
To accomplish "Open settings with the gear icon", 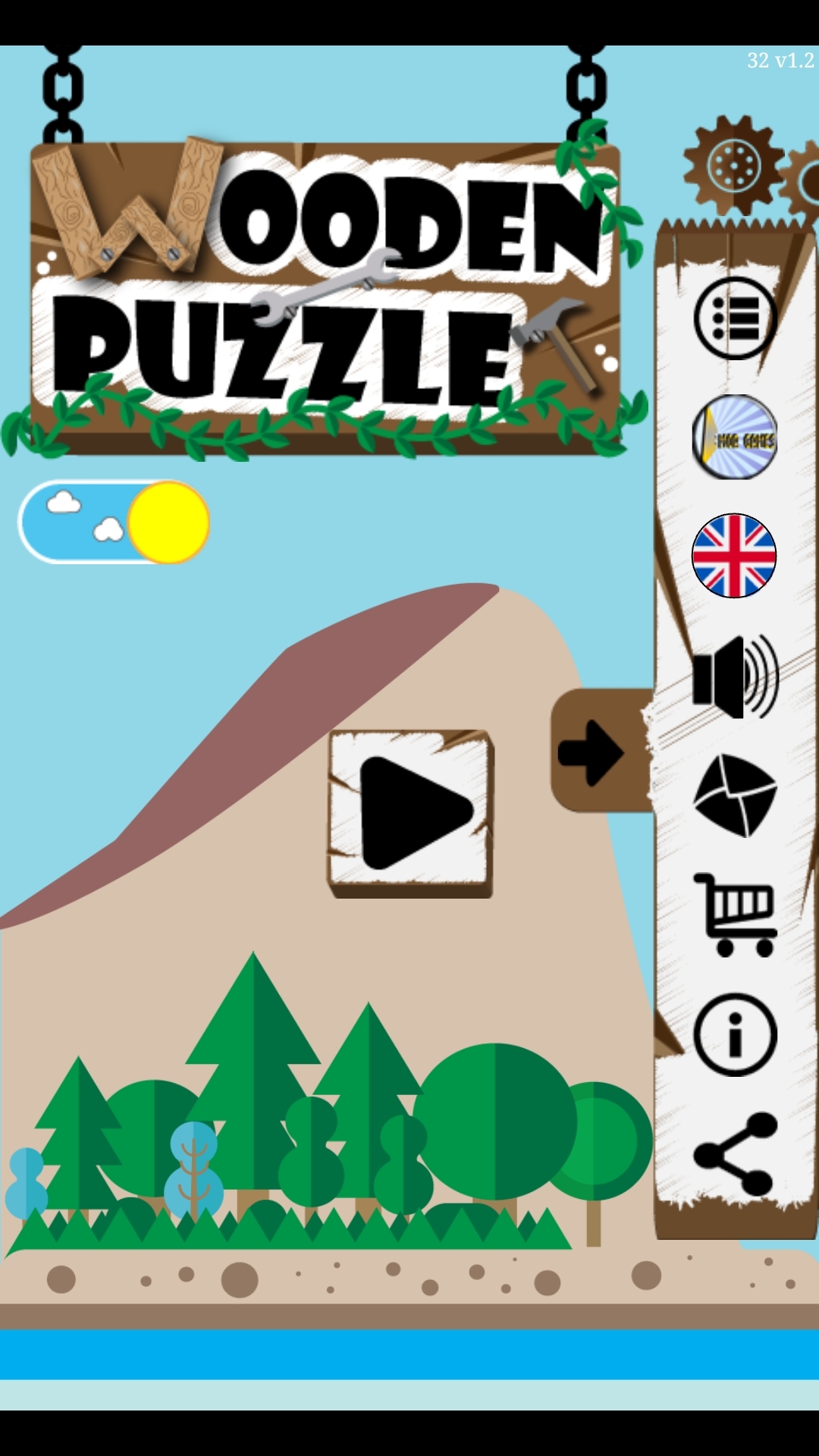I will point(733,165).
